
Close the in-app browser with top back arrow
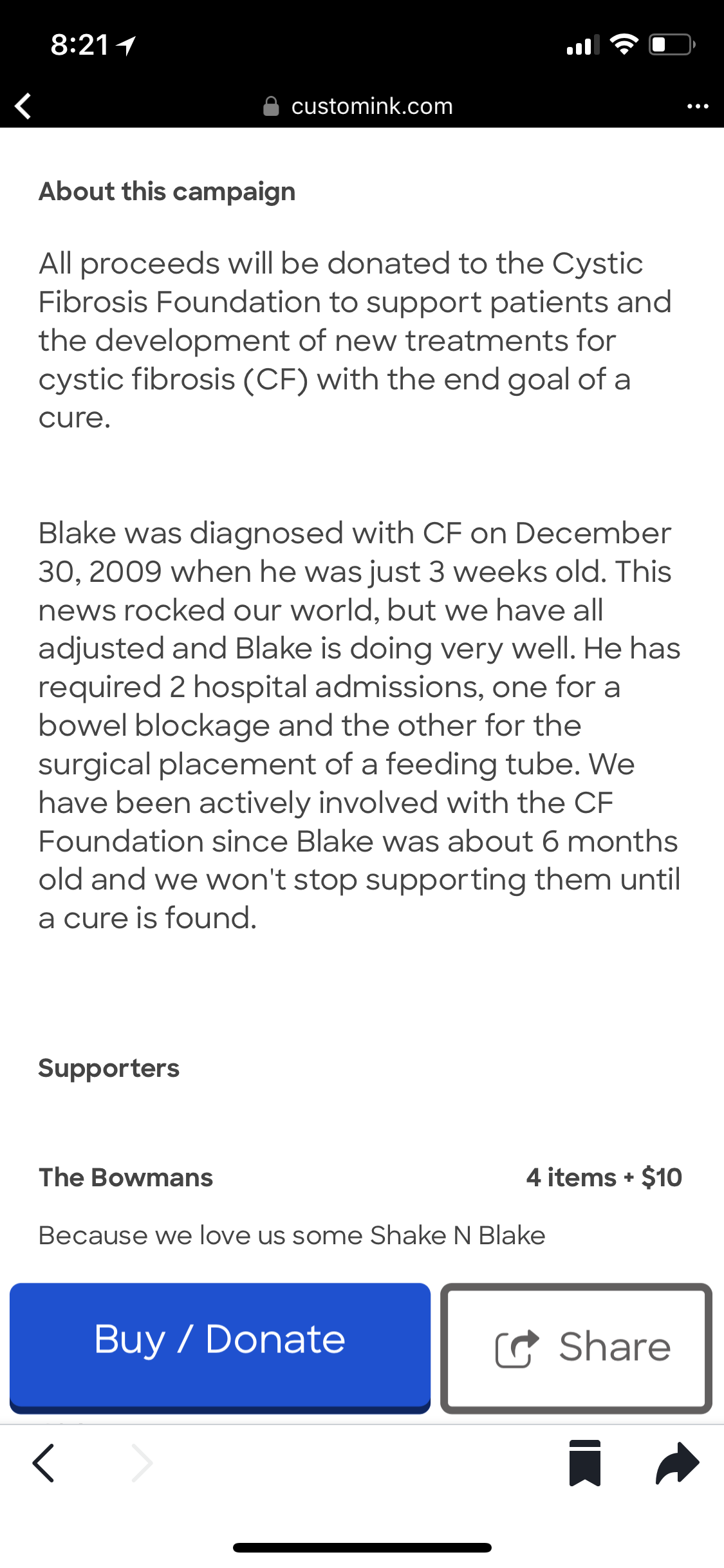tap(23, 106)
